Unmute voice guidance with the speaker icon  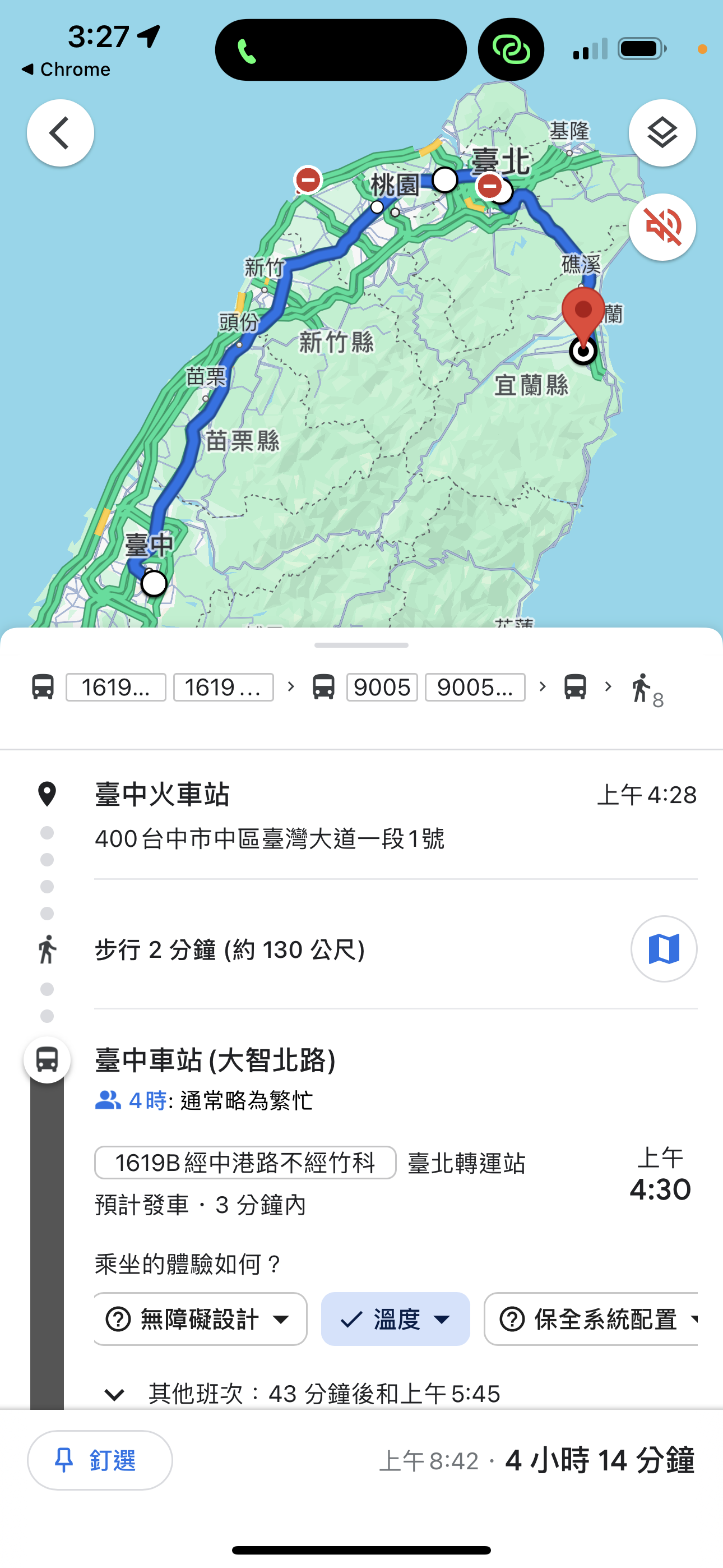pyautogui.click(x=662, y=227)
